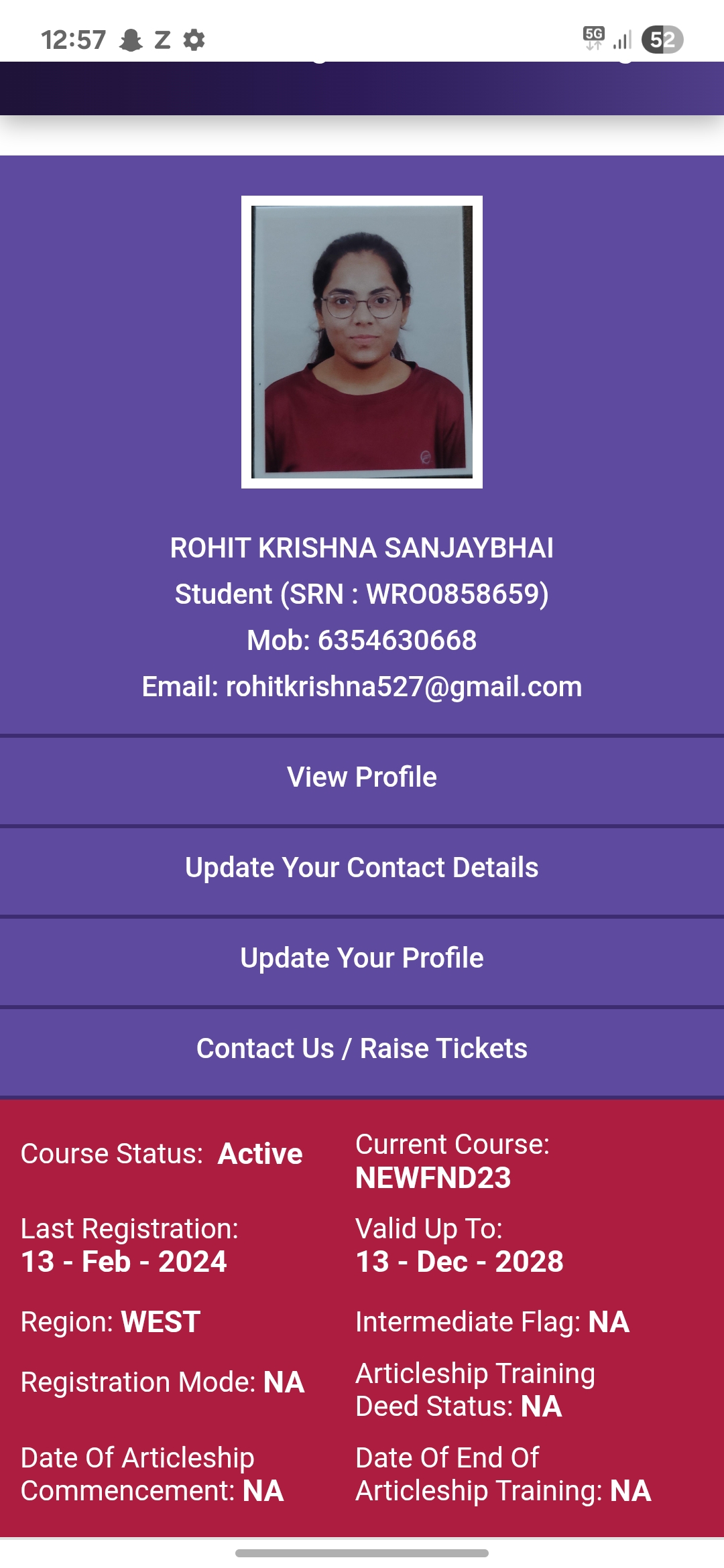Select Update Your Contact Details
The height and width of the screenshot is (1568, 724).
[x=362, y=868]
